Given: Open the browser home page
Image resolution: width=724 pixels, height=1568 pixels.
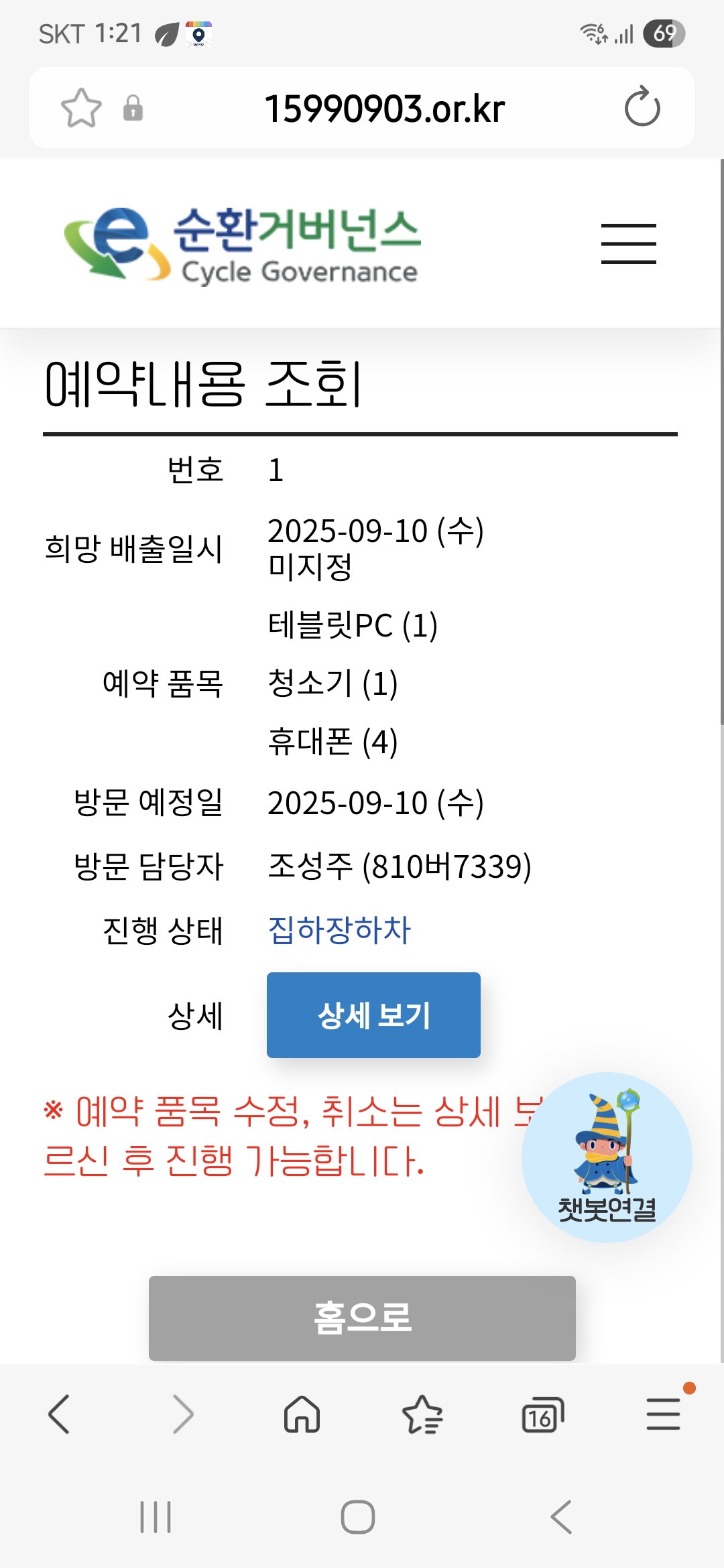Looking at the screenshot, I should pyautogui.click(x=302, y=1414).
